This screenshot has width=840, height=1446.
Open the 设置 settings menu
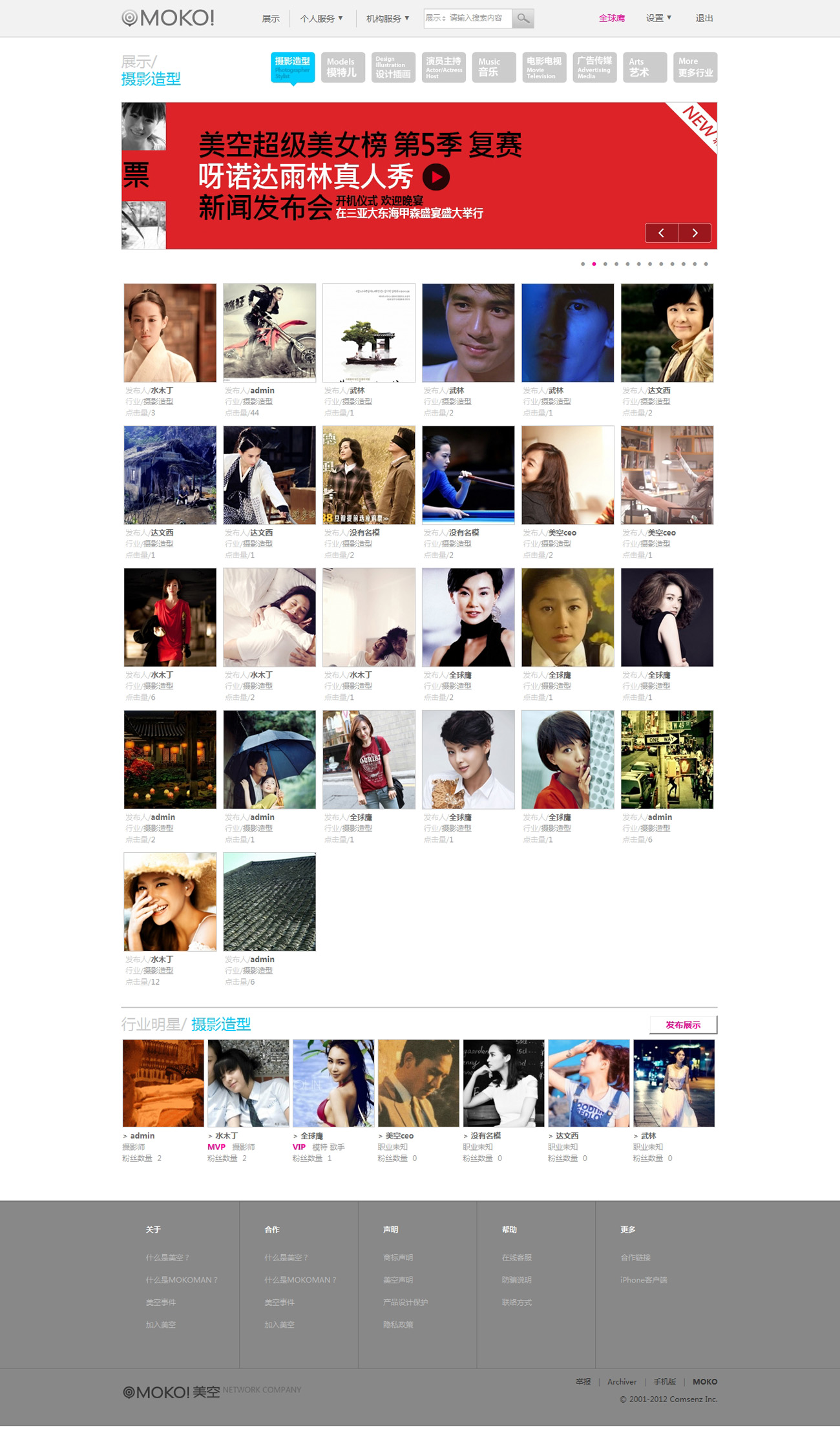658,18
